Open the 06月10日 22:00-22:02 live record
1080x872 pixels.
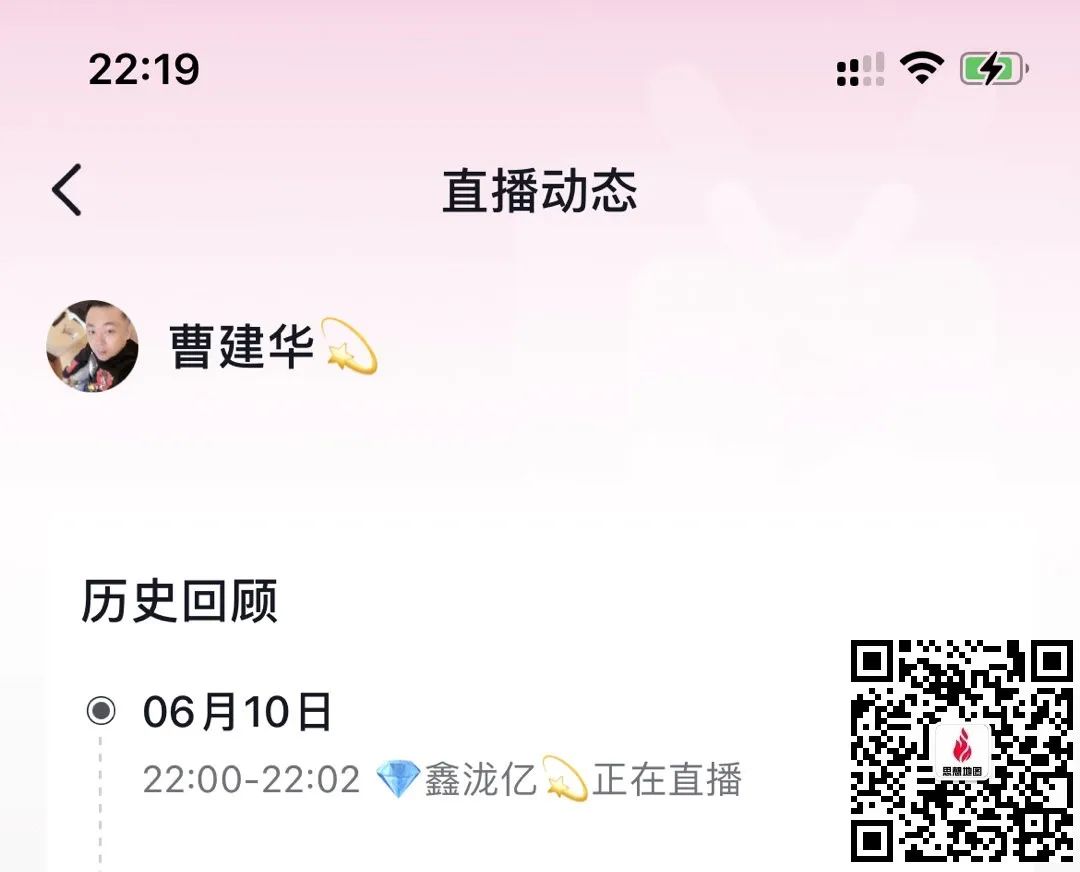(x=442, y=779)
